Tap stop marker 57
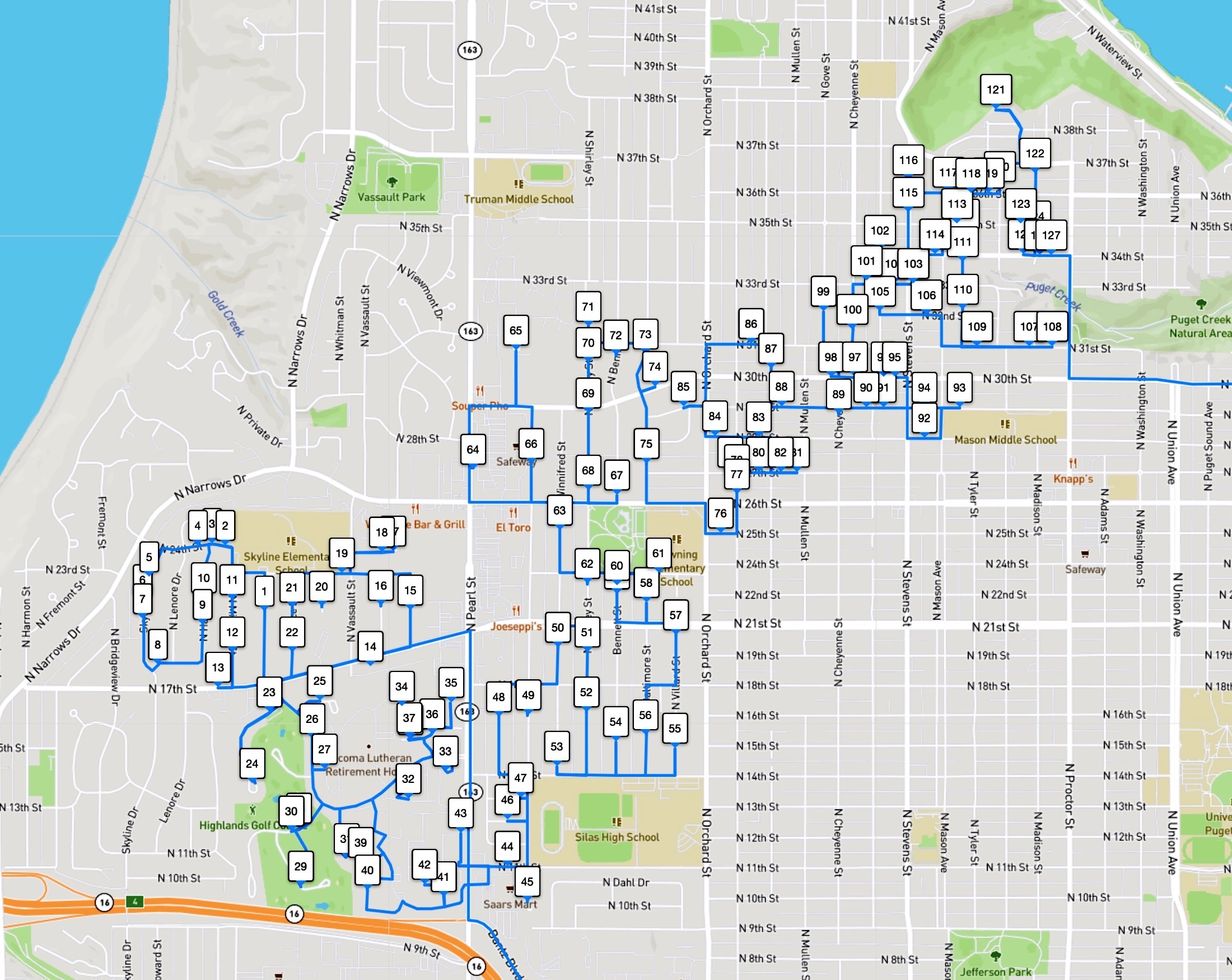The width and height of the screenshot is (1232, 980). (x=675, y=615)
